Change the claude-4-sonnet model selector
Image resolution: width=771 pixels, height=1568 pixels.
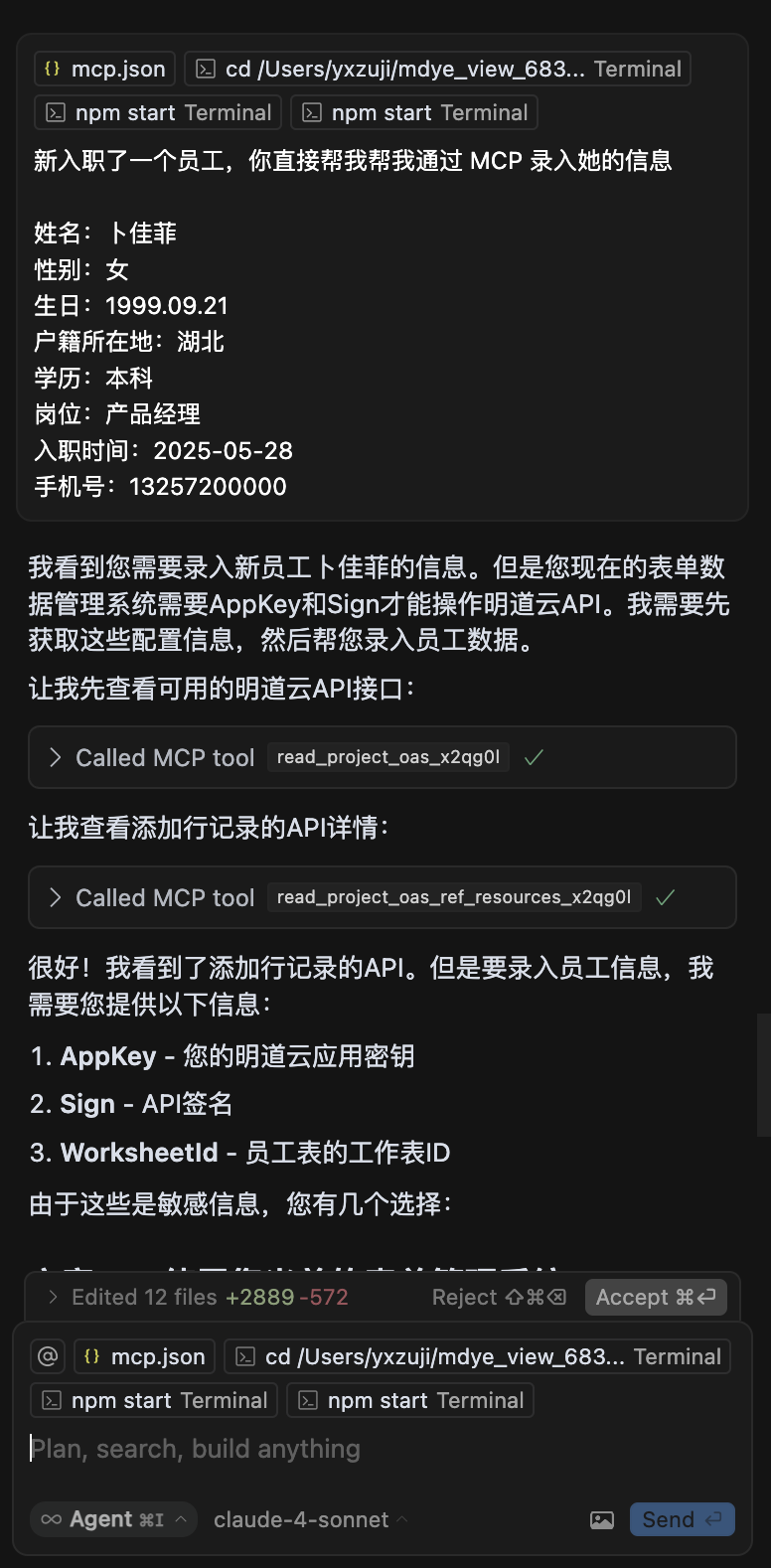click(x=310, y=1519)
